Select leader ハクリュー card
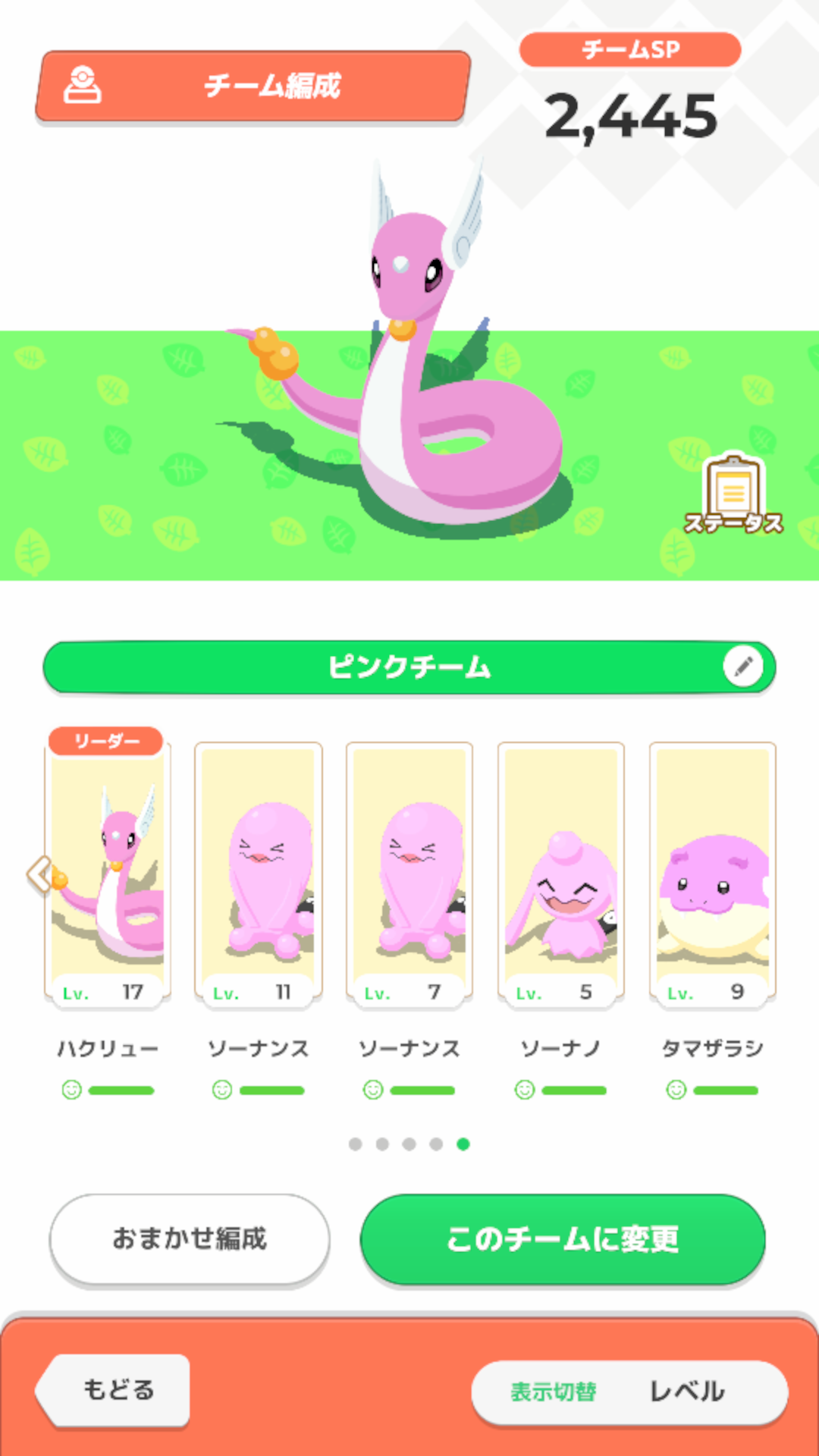This screenshot has height=1456, width=819. pyautogui.click(x=108, y=872)
